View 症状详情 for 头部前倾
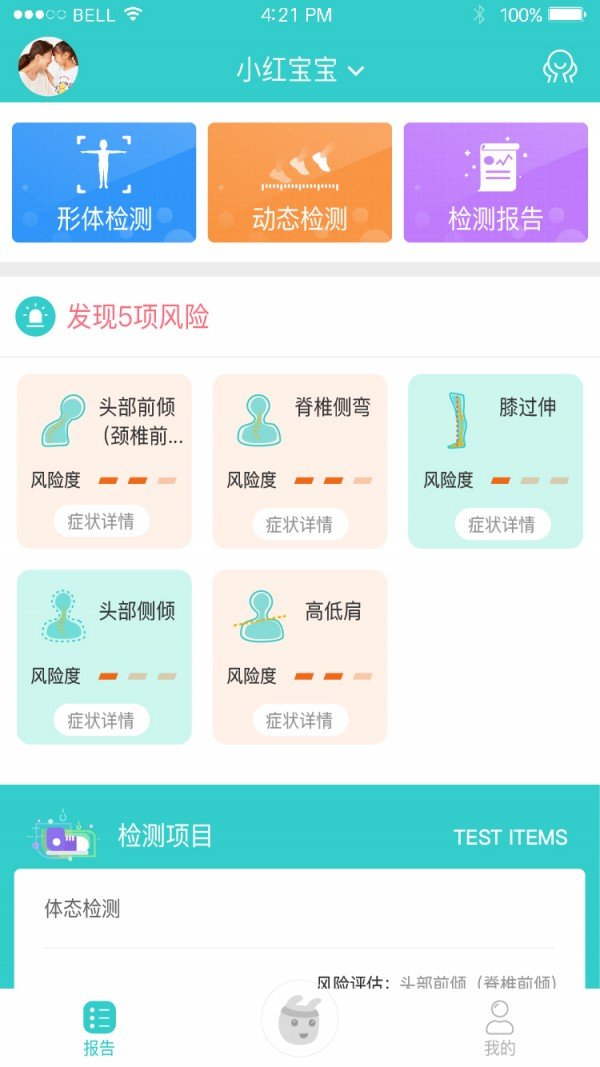The height and width of the screenshot is (1067, 600). (x=101, y=521)
